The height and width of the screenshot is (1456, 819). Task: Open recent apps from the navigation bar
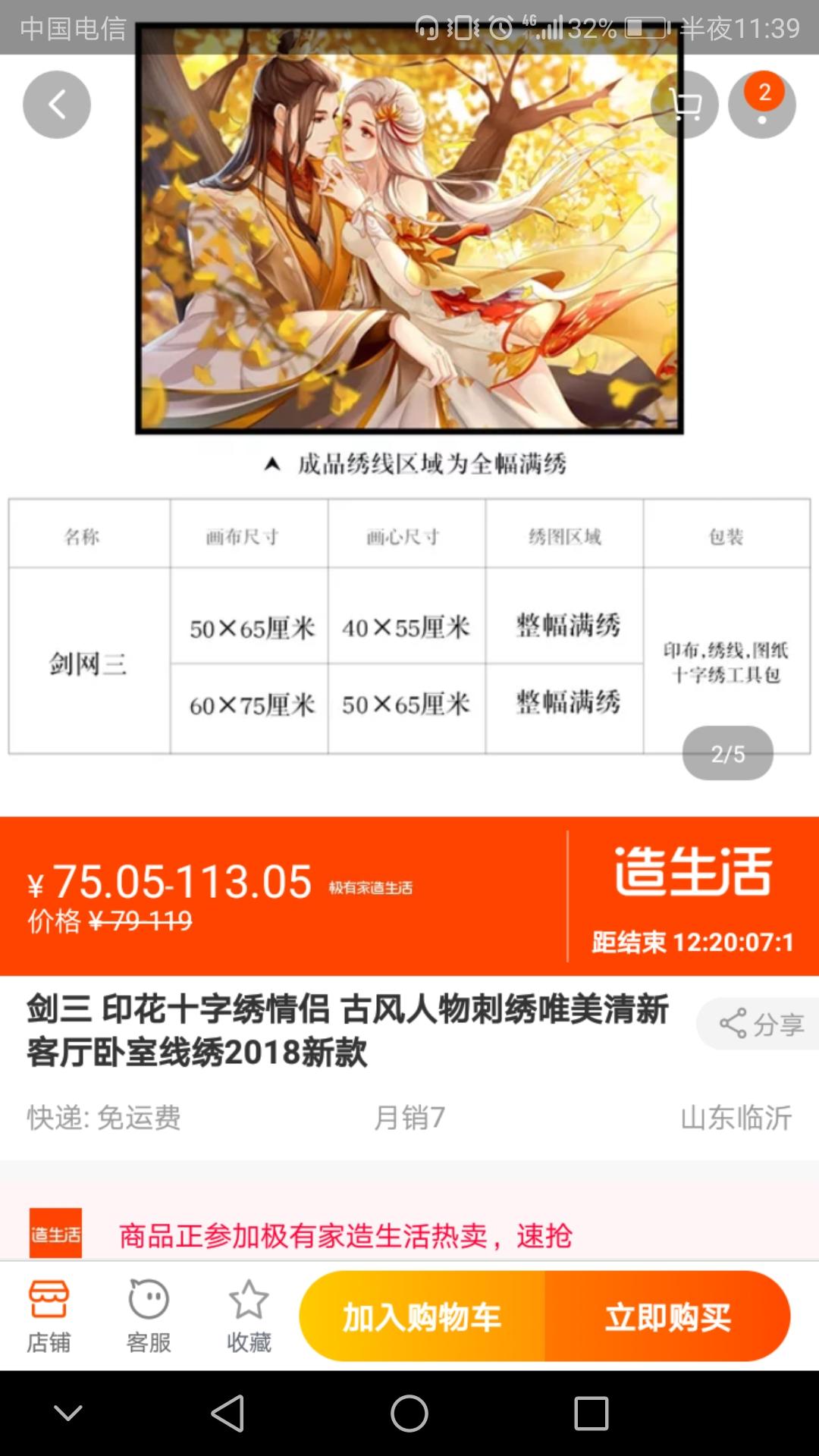[x=591, y=1414]
